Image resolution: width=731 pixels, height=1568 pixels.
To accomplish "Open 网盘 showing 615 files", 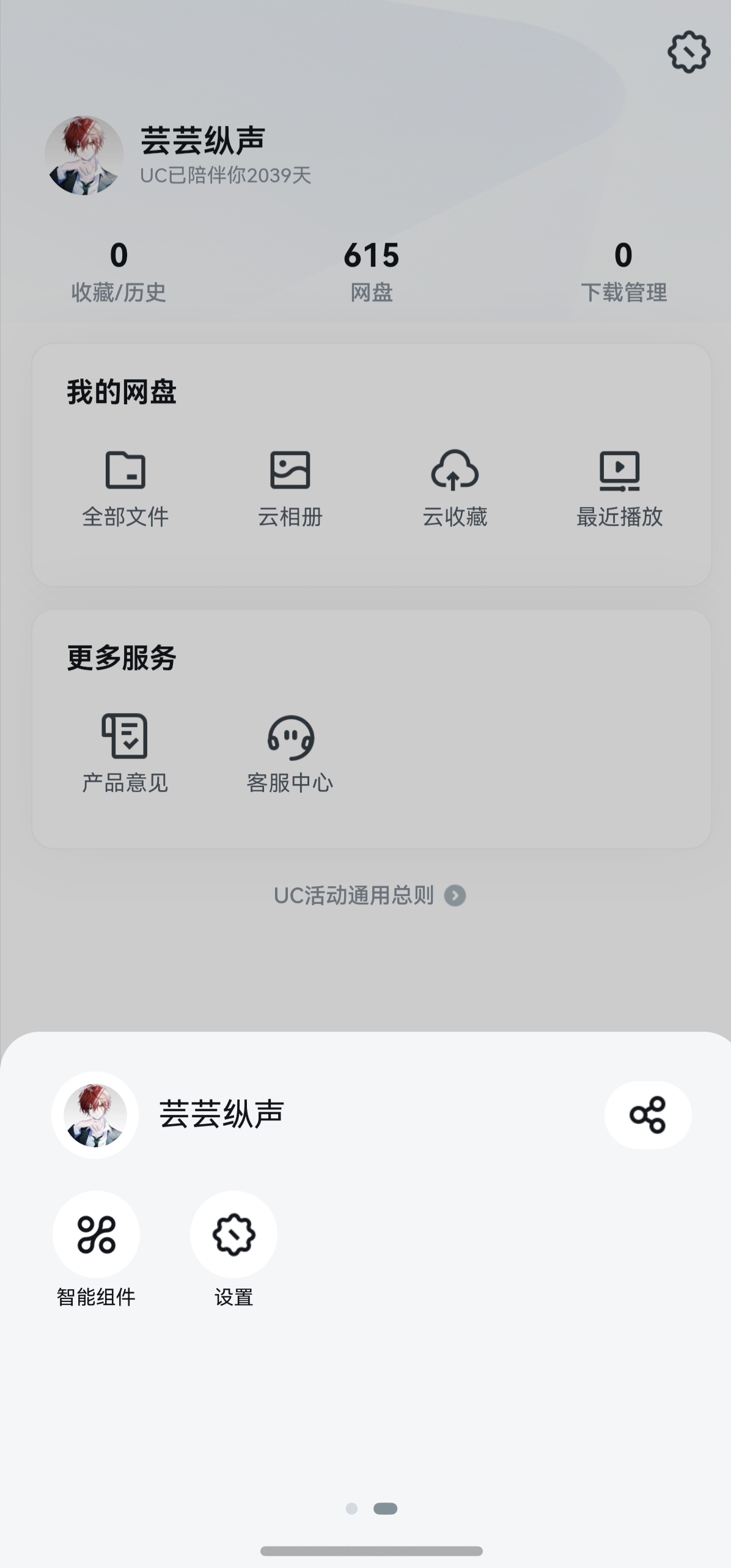I will [371, 271].
